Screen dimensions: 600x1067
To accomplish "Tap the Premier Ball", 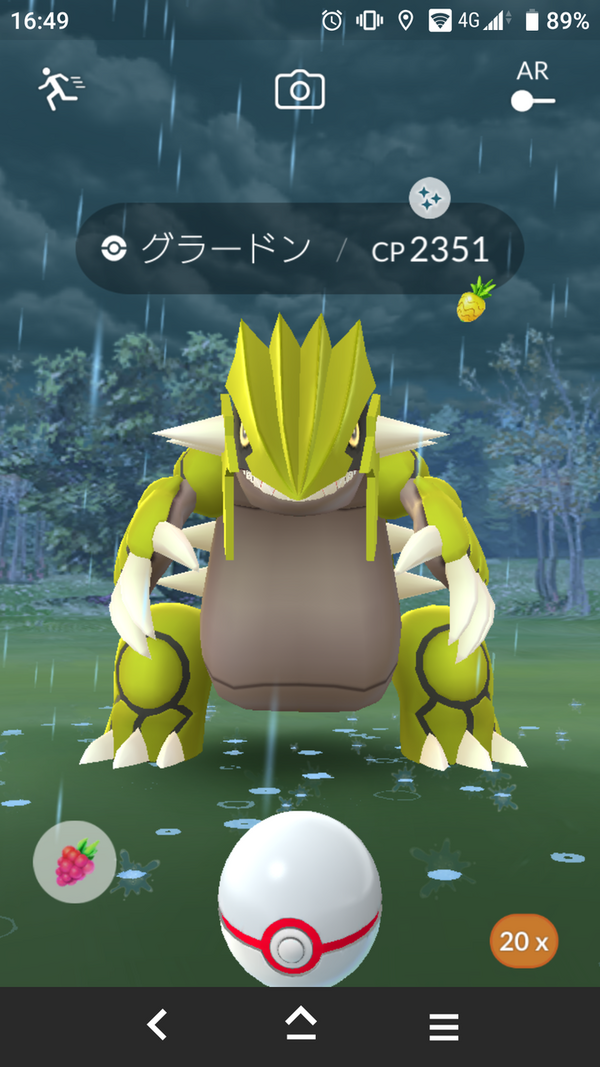I will (x=299, y=899).
